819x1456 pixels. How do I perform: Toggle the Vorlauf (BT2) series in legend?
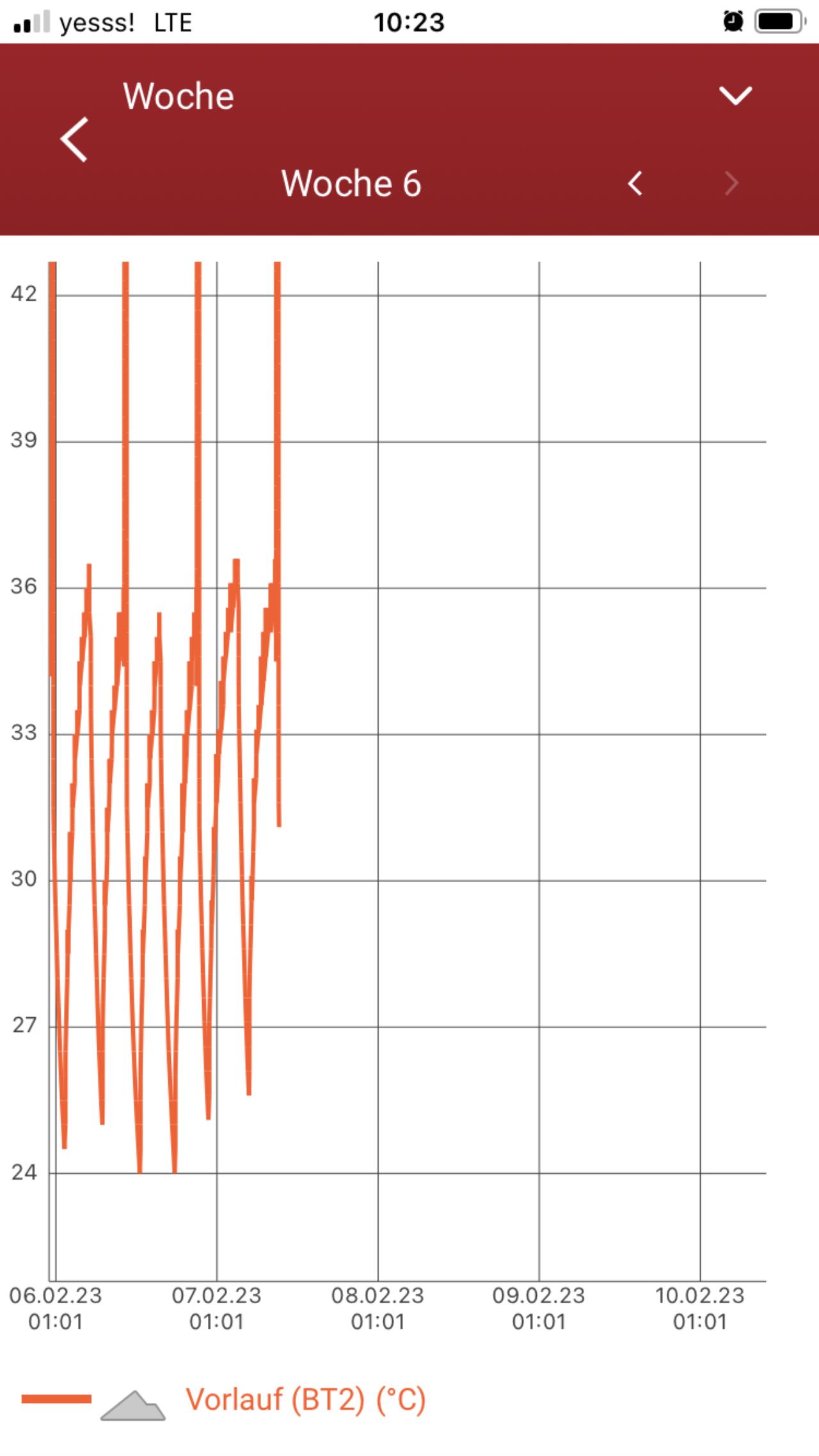(305, 1399)
